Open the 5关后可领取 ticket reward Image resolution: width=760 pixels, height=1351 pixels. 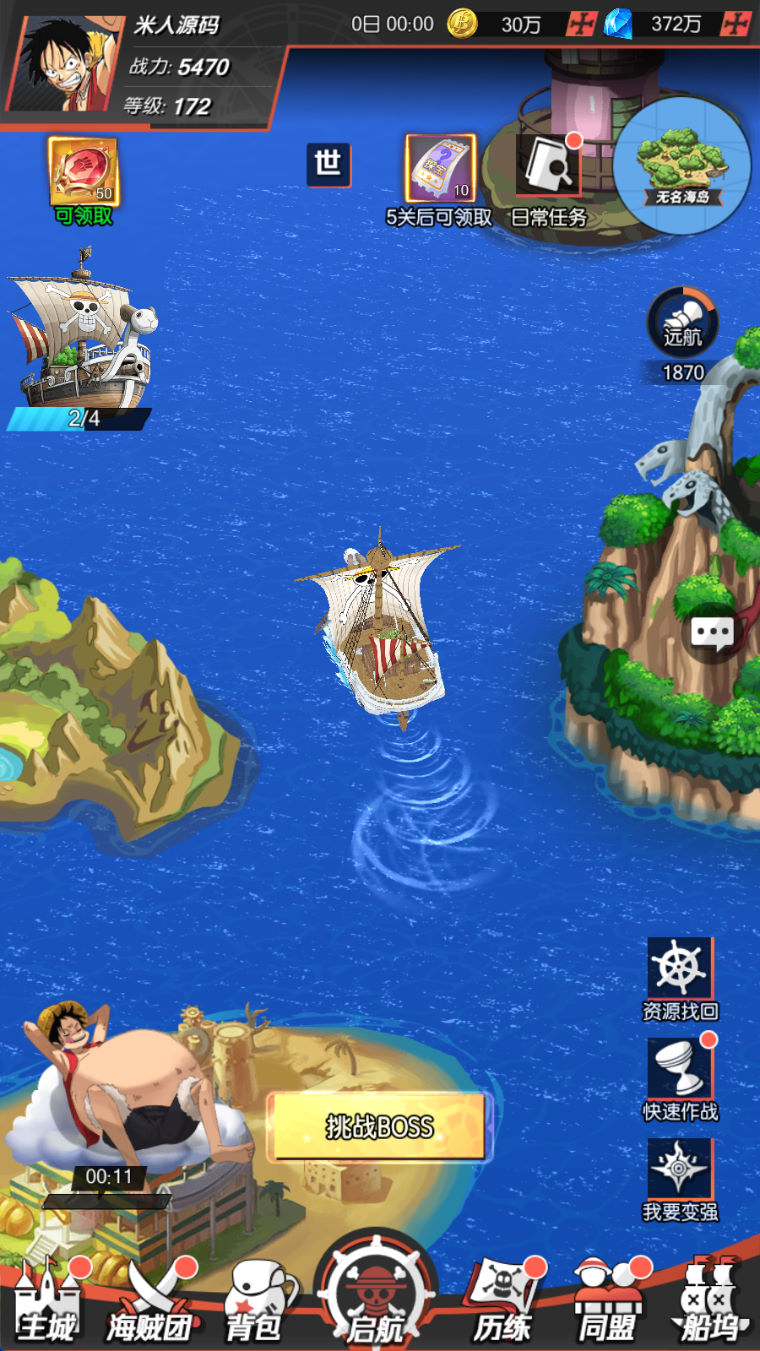click(x=440, y=170)
